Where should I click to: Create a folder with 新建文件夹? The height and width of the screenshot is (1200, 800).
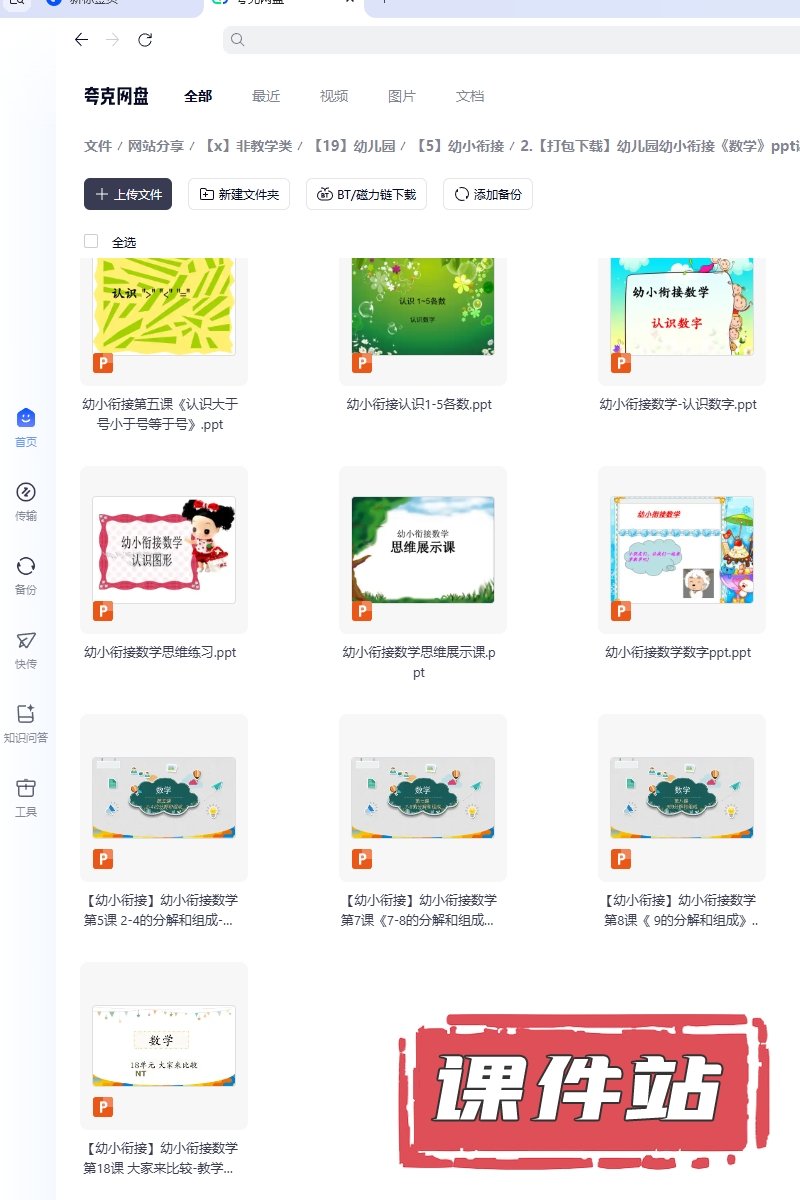pos(240,194)
